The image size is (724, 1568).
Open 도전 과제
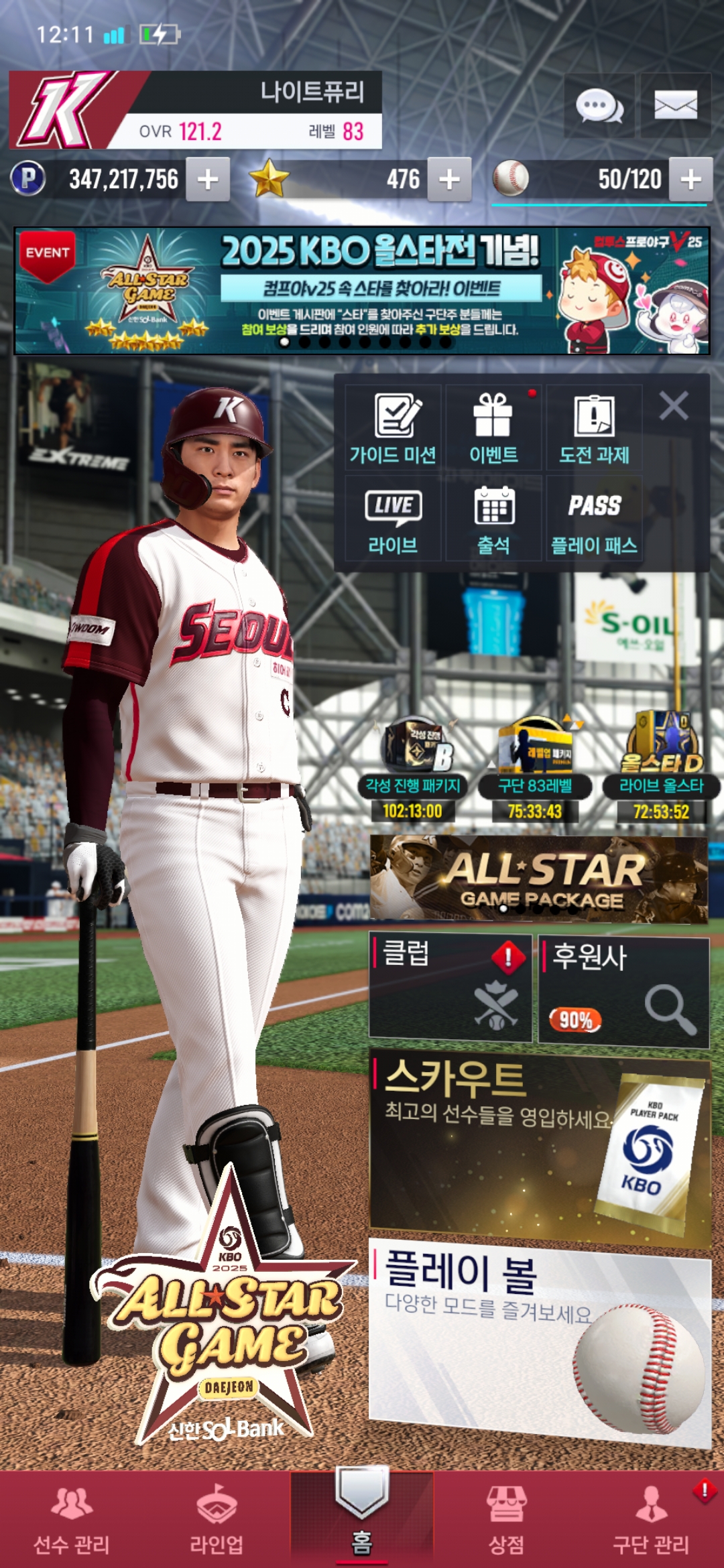pos(594,428)
